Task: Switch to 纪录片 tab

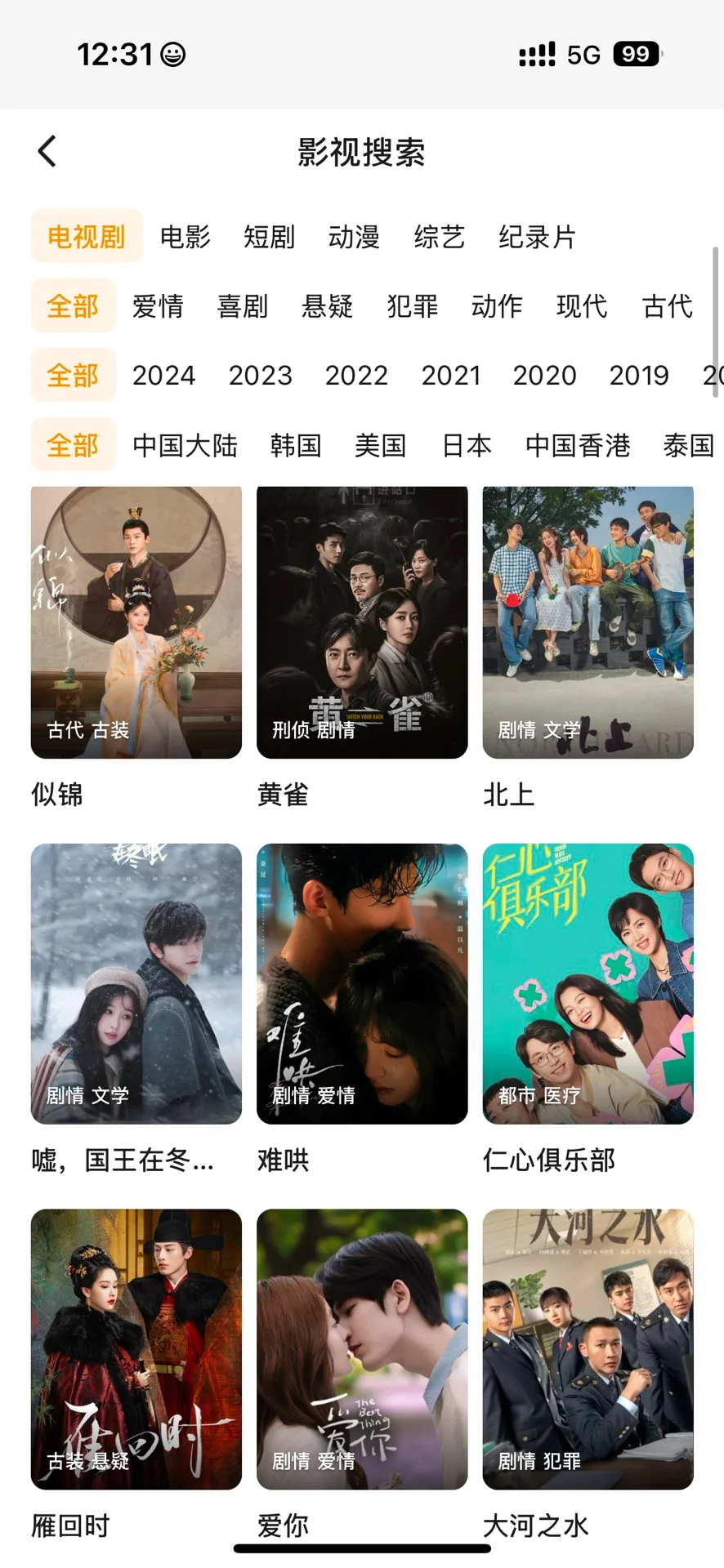Action: click(x=538, y=237)
